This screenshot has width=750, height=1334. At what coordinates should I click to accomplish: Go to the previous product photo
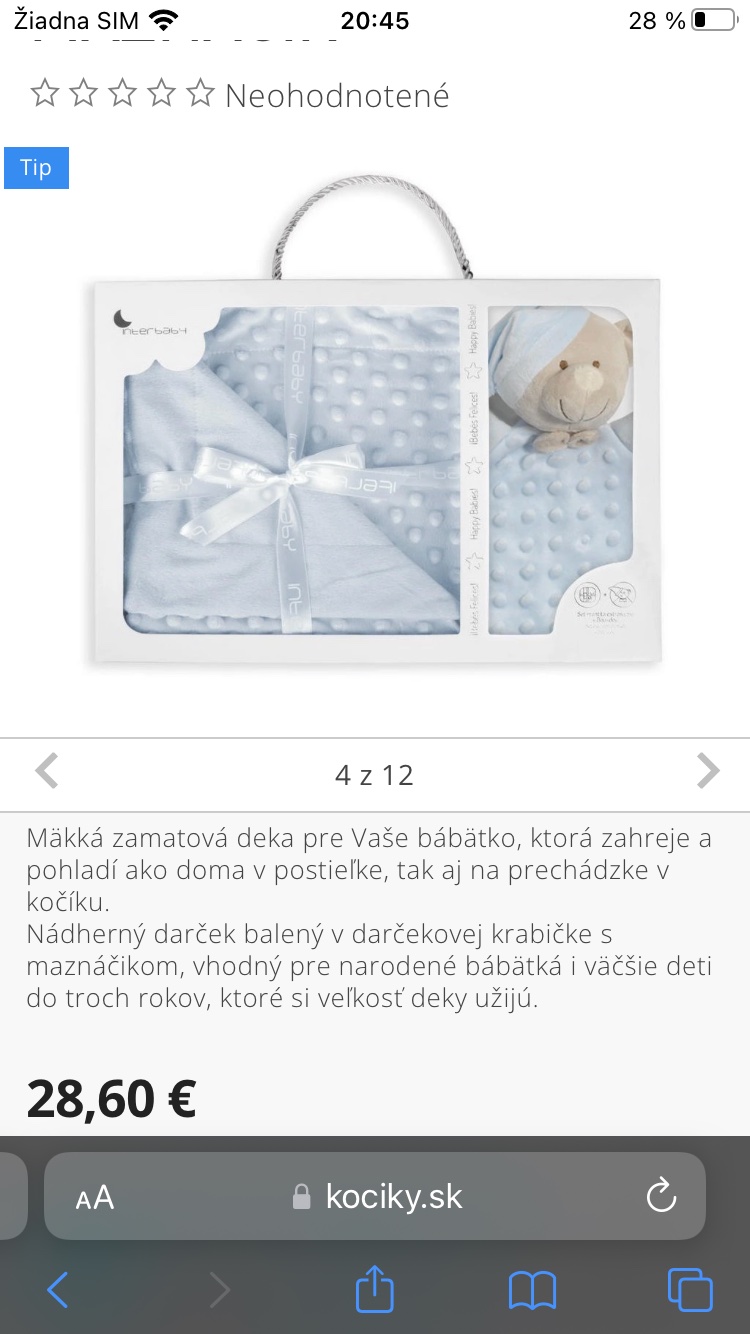[46, 771]
